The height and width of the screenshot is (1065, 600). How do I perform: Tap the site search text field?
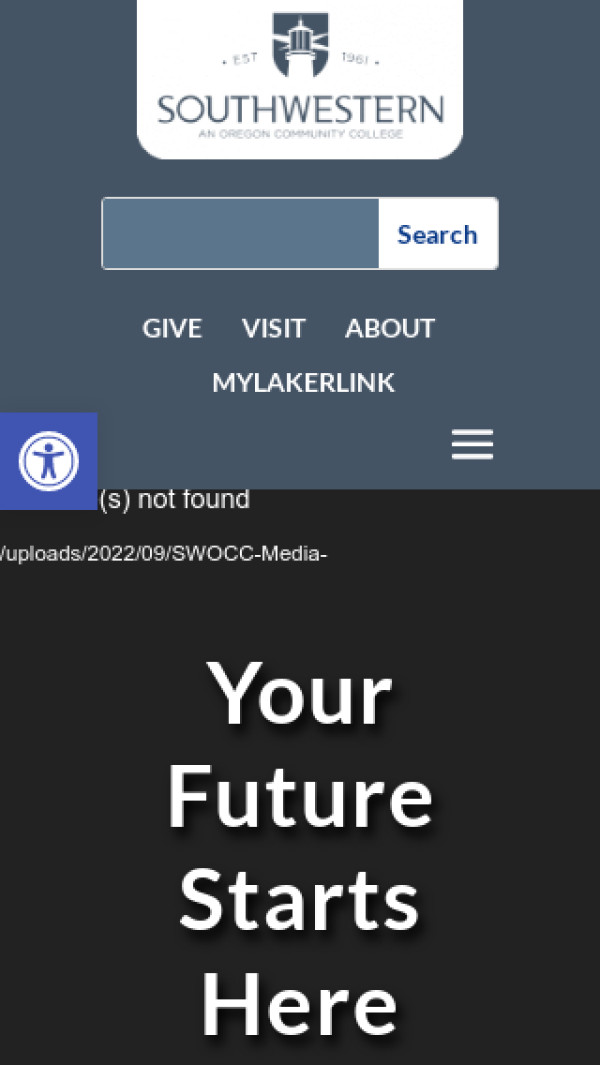[241, 234]
